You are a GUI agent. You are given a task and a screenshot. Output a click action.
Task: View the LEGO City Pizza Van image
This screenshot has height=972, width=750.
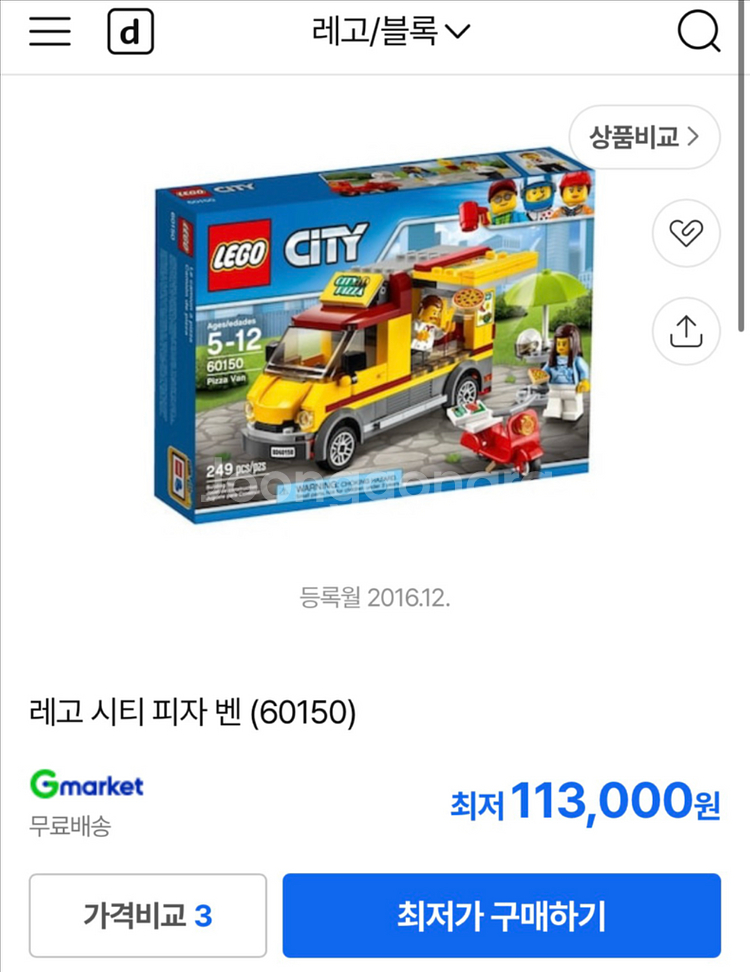pos(372,340)
